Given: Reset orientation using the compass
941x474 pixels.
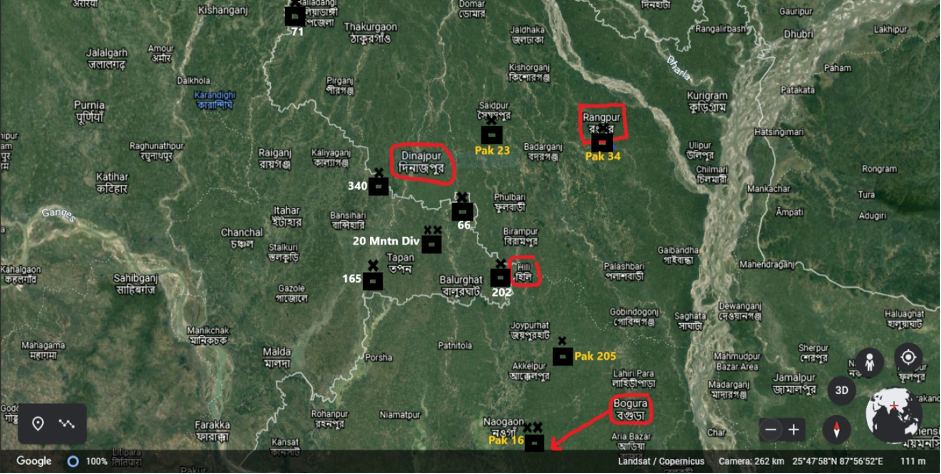Looking at the screenshot, I should point(836,430).
